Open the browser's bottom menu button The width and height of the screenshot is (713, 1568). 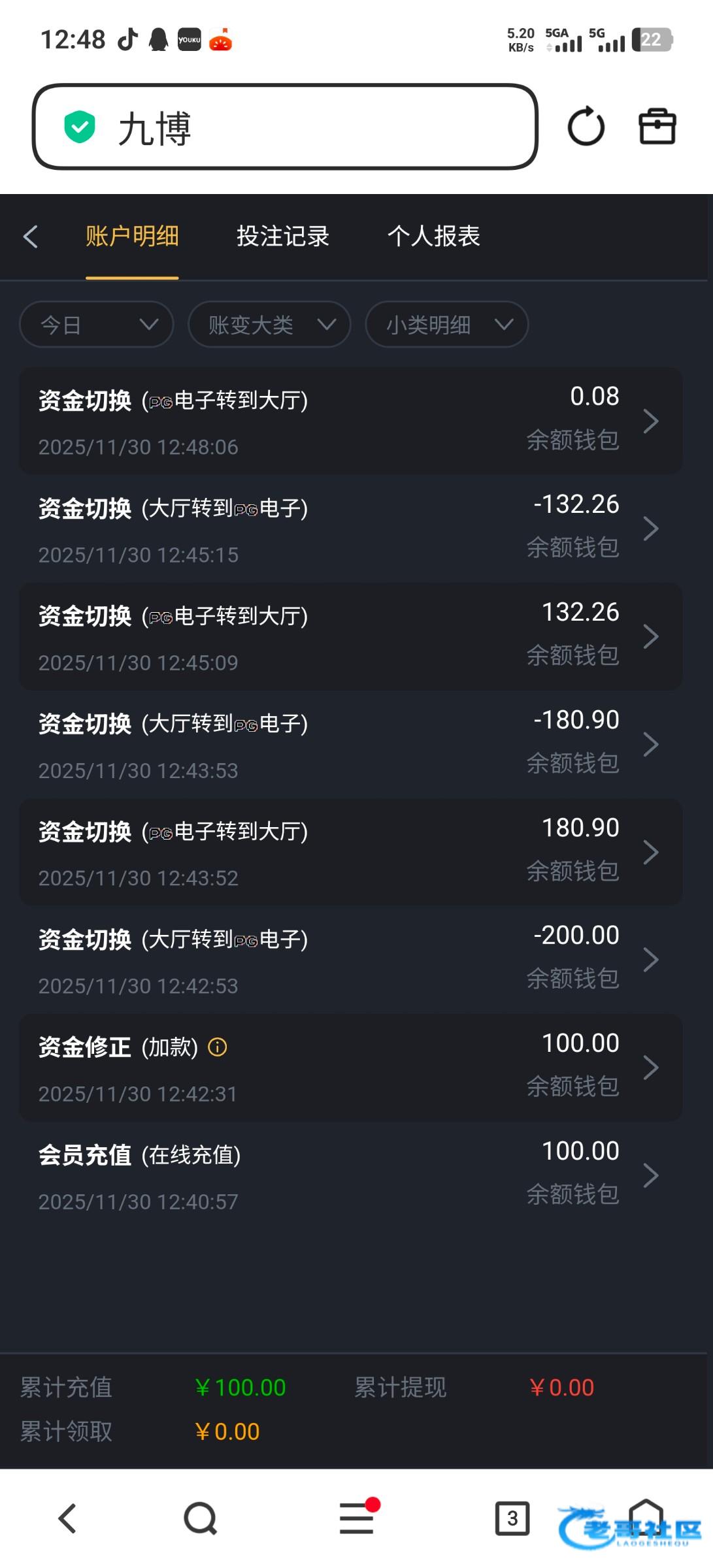coord(357,1517)
